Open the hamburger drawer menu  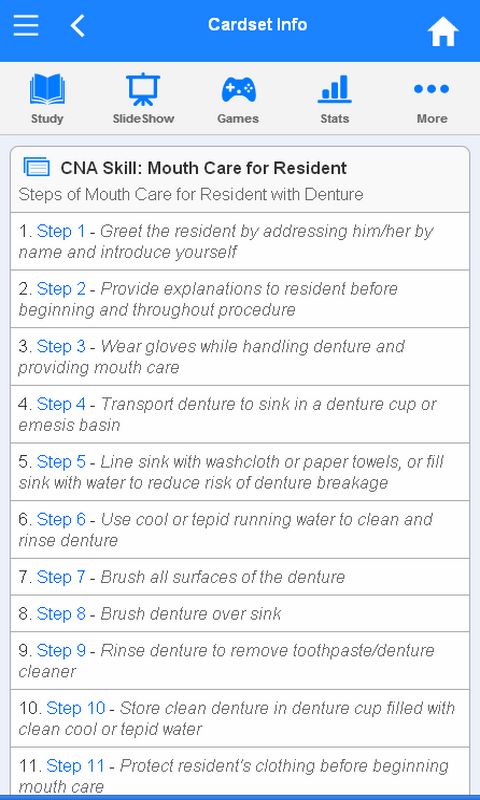point(26,24)
